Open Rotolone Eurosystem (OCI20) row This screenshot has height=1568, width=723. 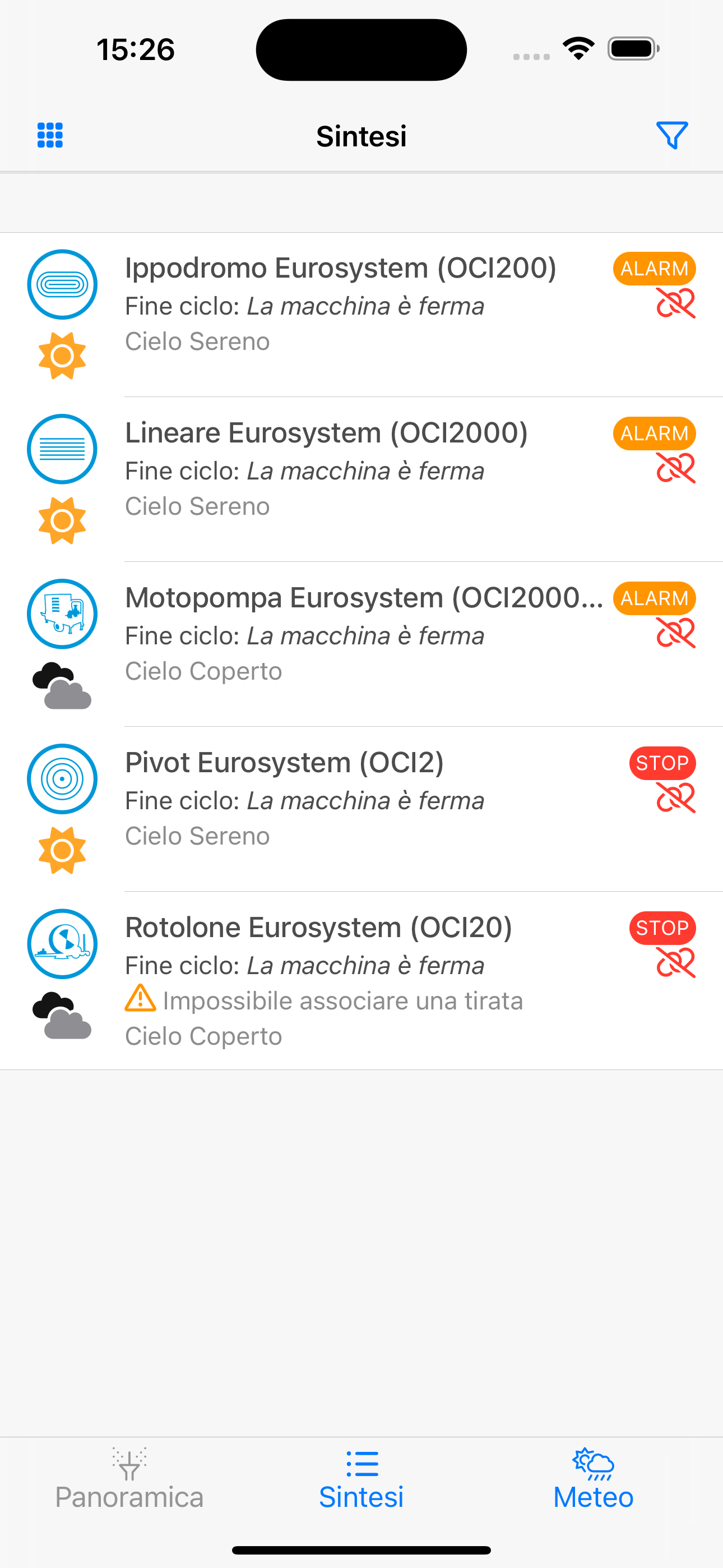[361, 981]
